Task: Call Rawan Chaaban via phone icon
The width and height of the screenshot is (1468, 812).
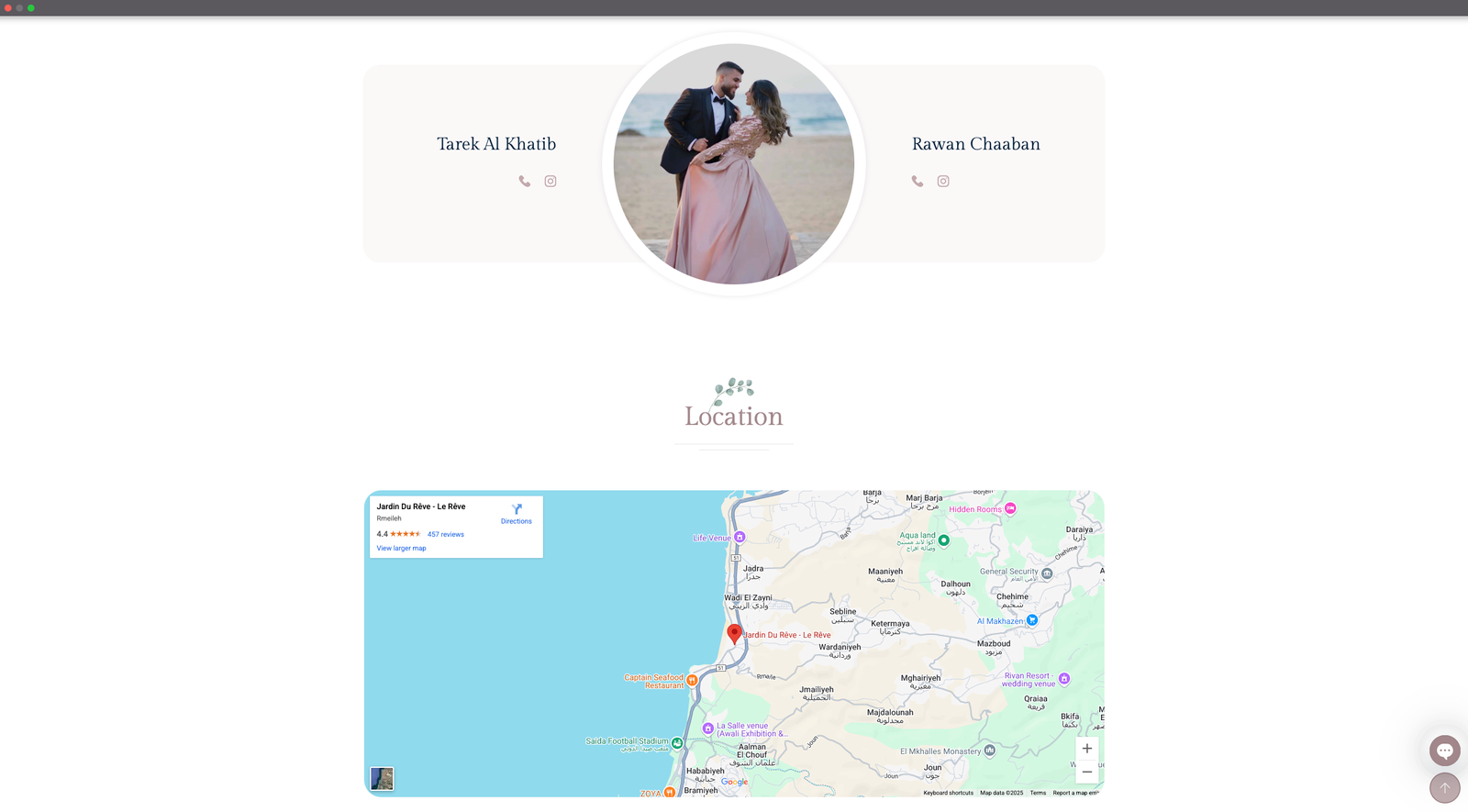Action: pyautogui.click(x=917, y=182)
